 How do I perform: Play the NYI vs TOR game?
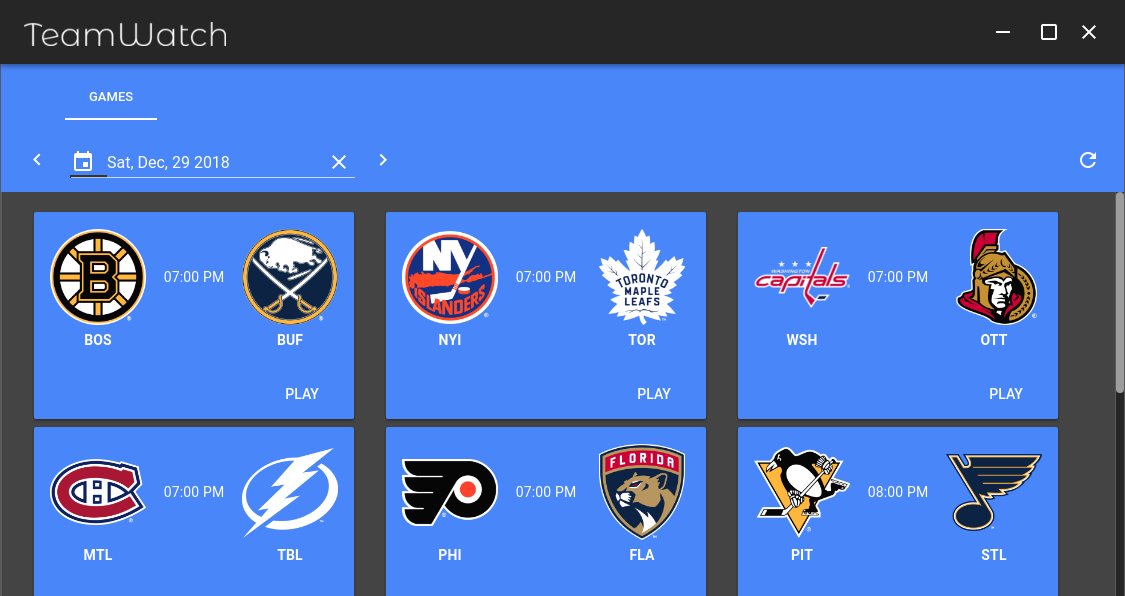(x=653, y=394)
